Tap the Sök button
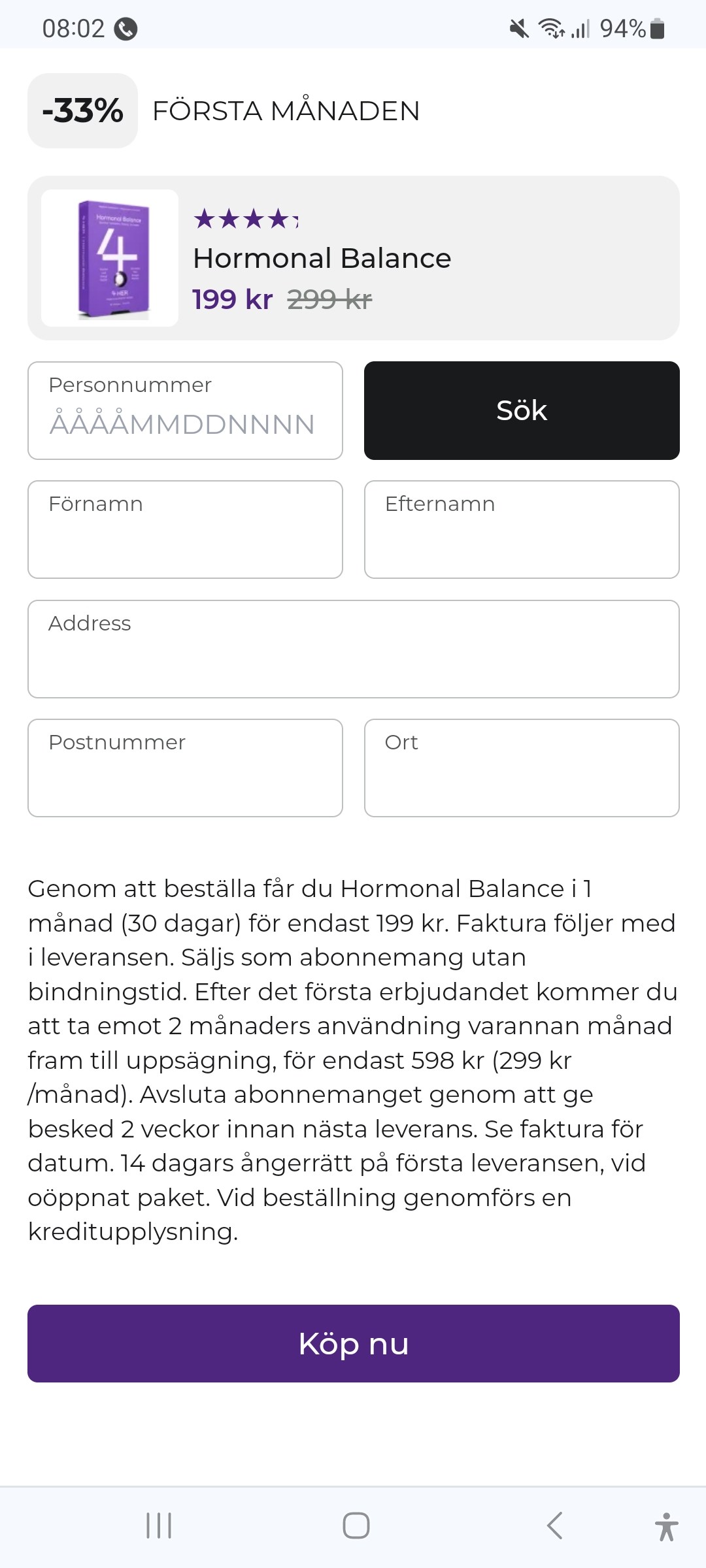 522,410
